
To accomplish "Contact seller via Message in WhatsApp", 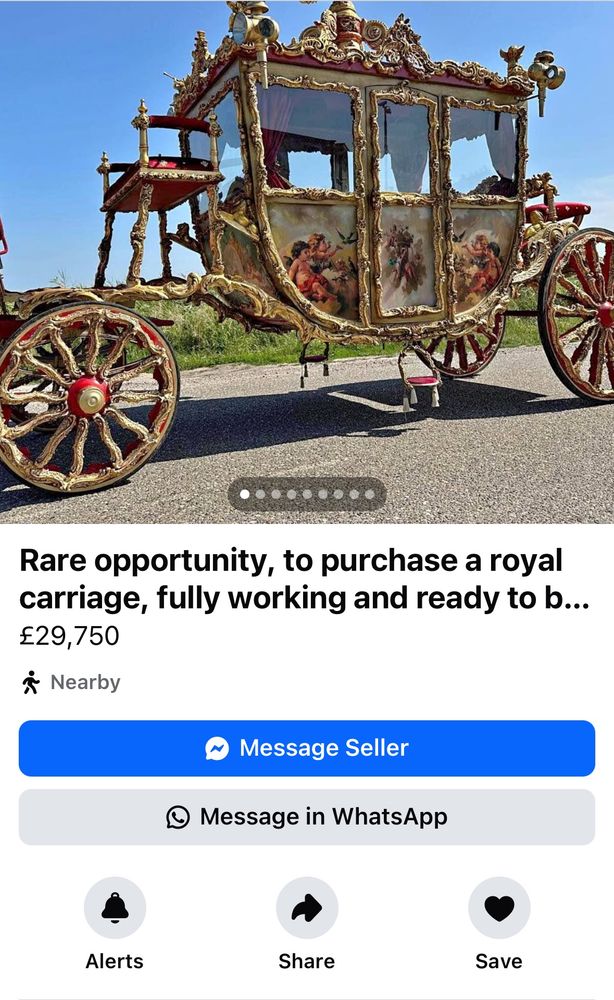I will coord(306,817).
